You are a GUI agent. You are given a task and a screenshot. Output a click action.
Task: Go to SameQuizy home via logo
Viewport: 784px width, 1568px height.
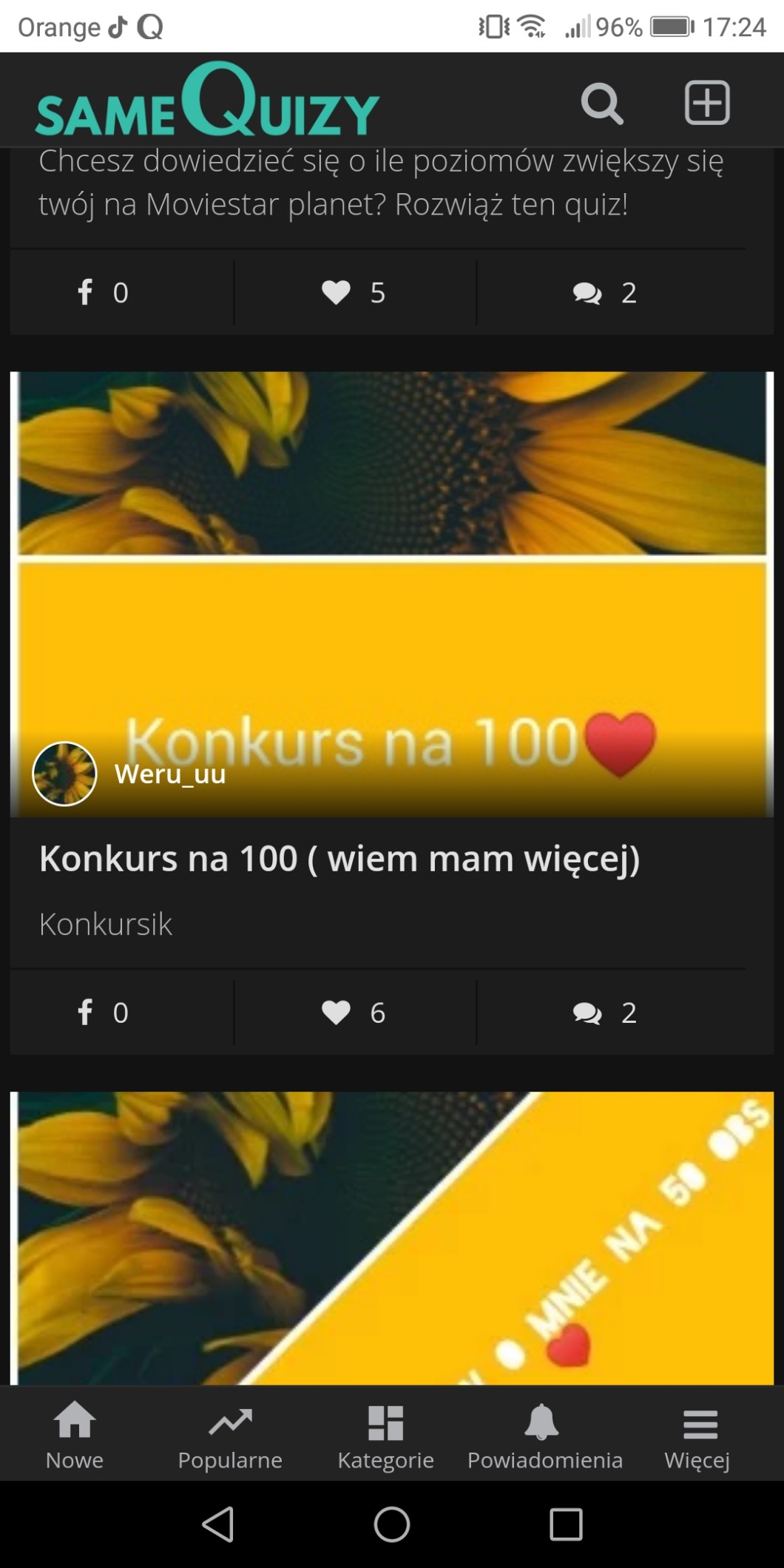coord(207,101)
